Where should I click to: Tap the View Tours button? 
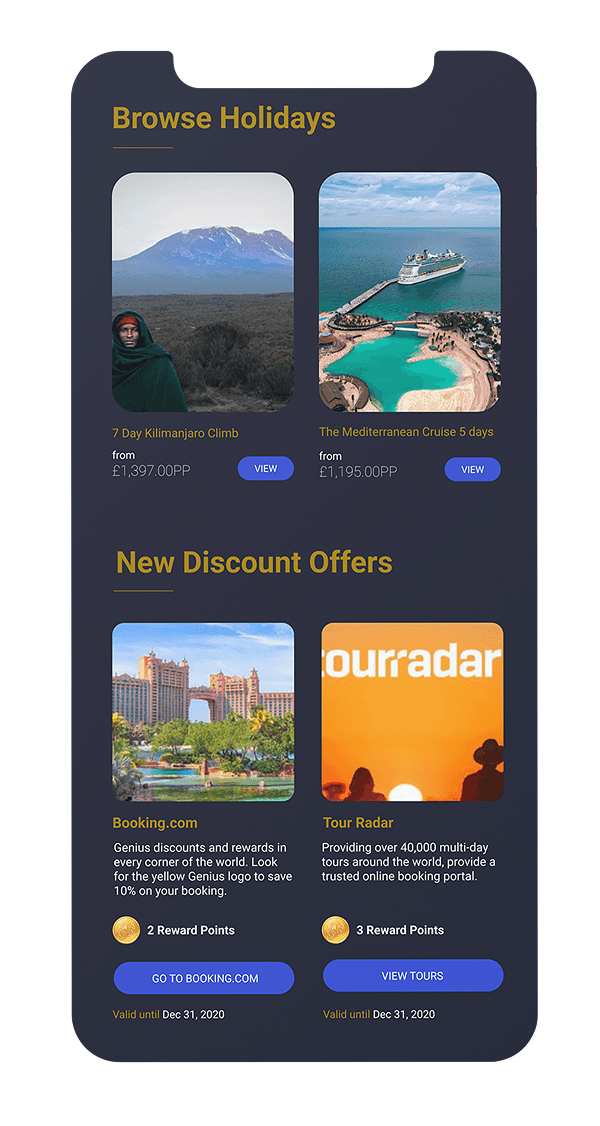pyautogui.click(x=412, y=975)
